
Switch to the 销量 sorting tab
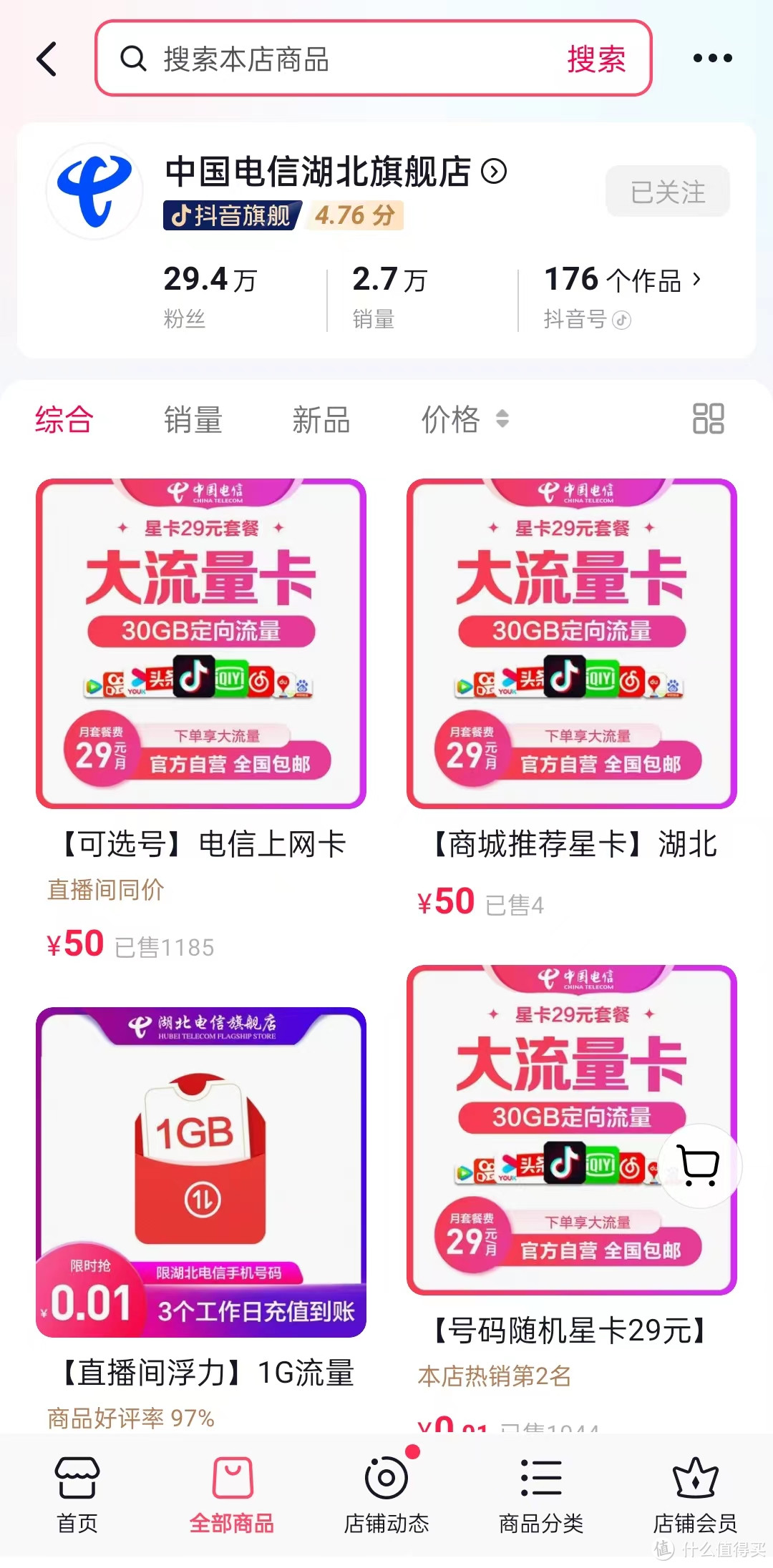(x=193, y=421)
